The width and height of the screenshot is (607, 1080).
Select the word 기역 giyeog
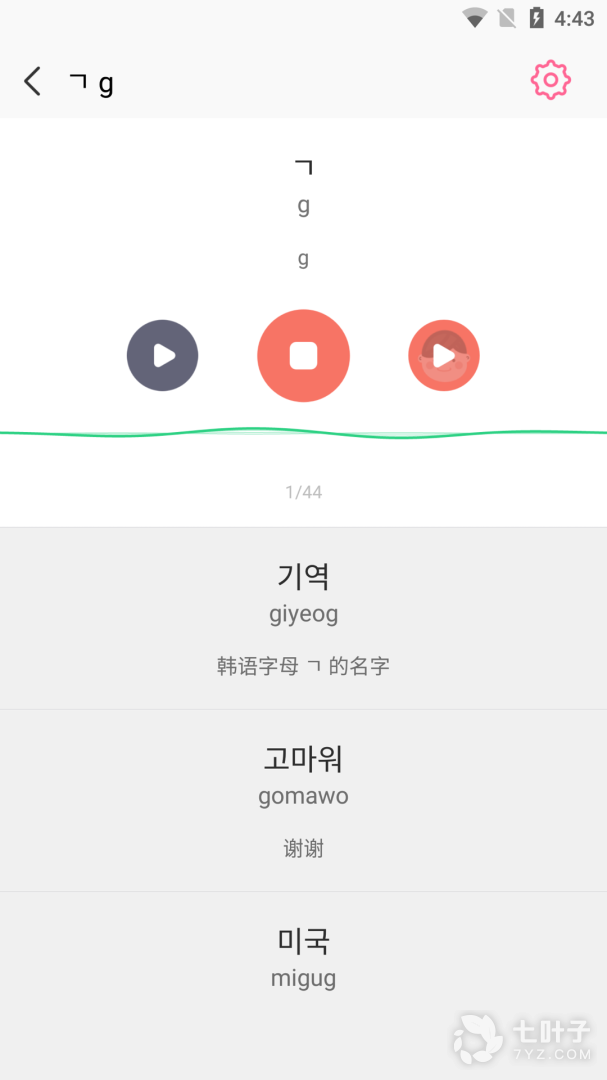tap(303, 619)
